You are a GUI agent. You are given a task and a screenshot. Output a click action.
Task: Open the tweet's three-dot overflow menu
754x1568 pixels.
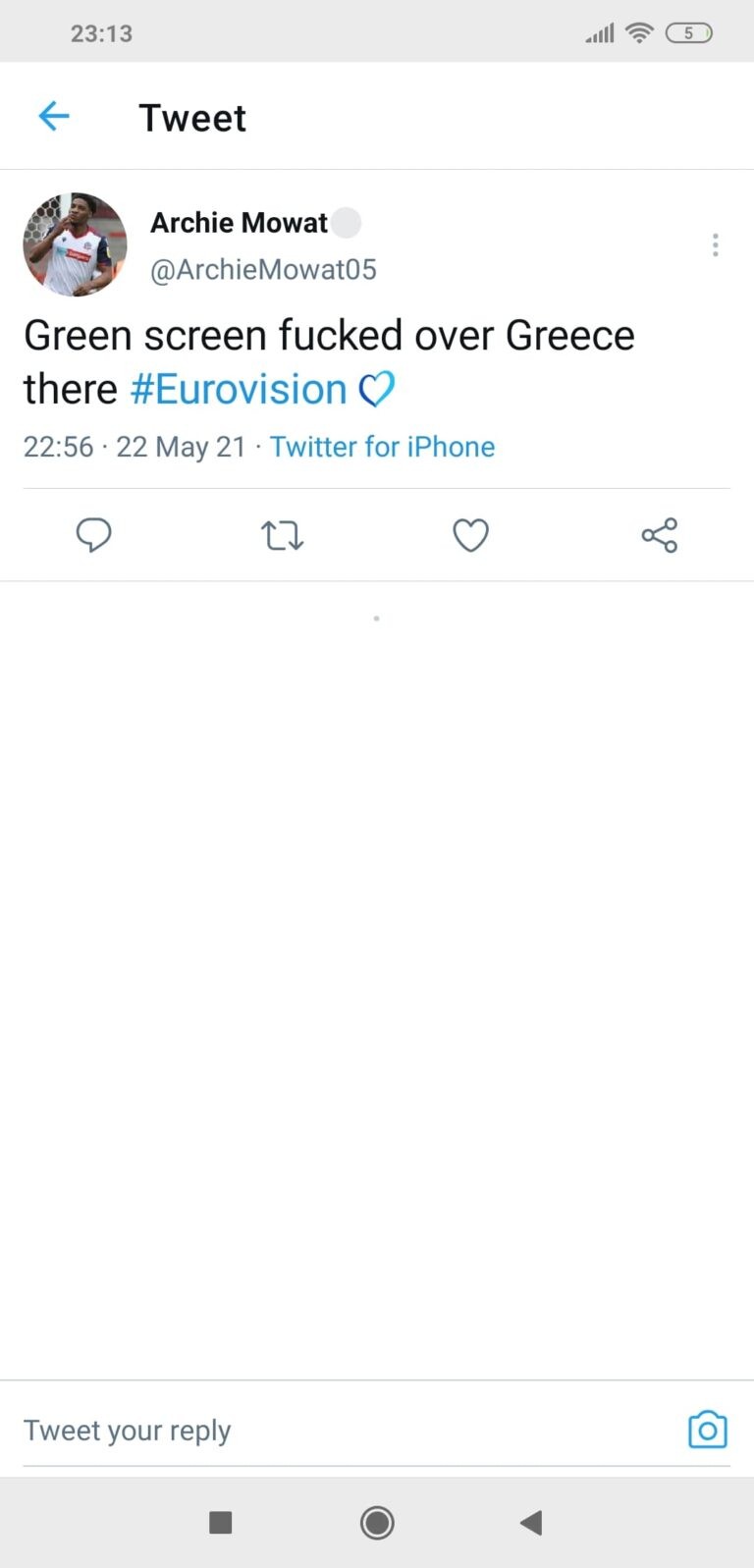(715, 244)
